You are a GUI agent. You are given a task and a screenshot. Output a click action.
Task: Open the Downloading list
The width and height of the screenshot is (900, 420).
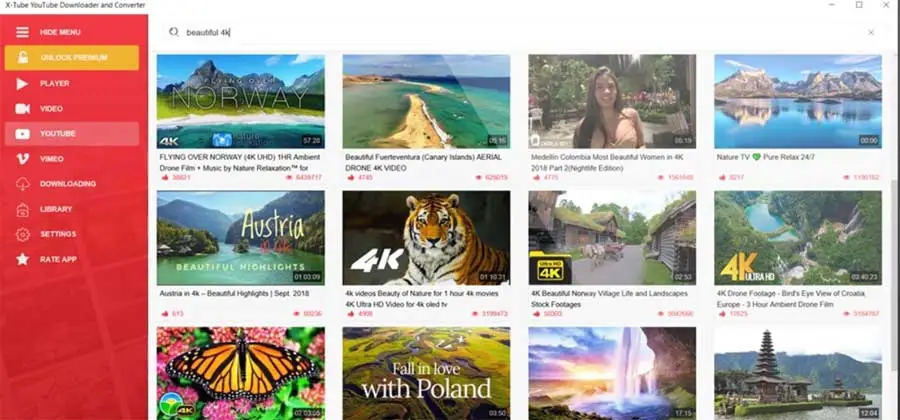[67, 184]
